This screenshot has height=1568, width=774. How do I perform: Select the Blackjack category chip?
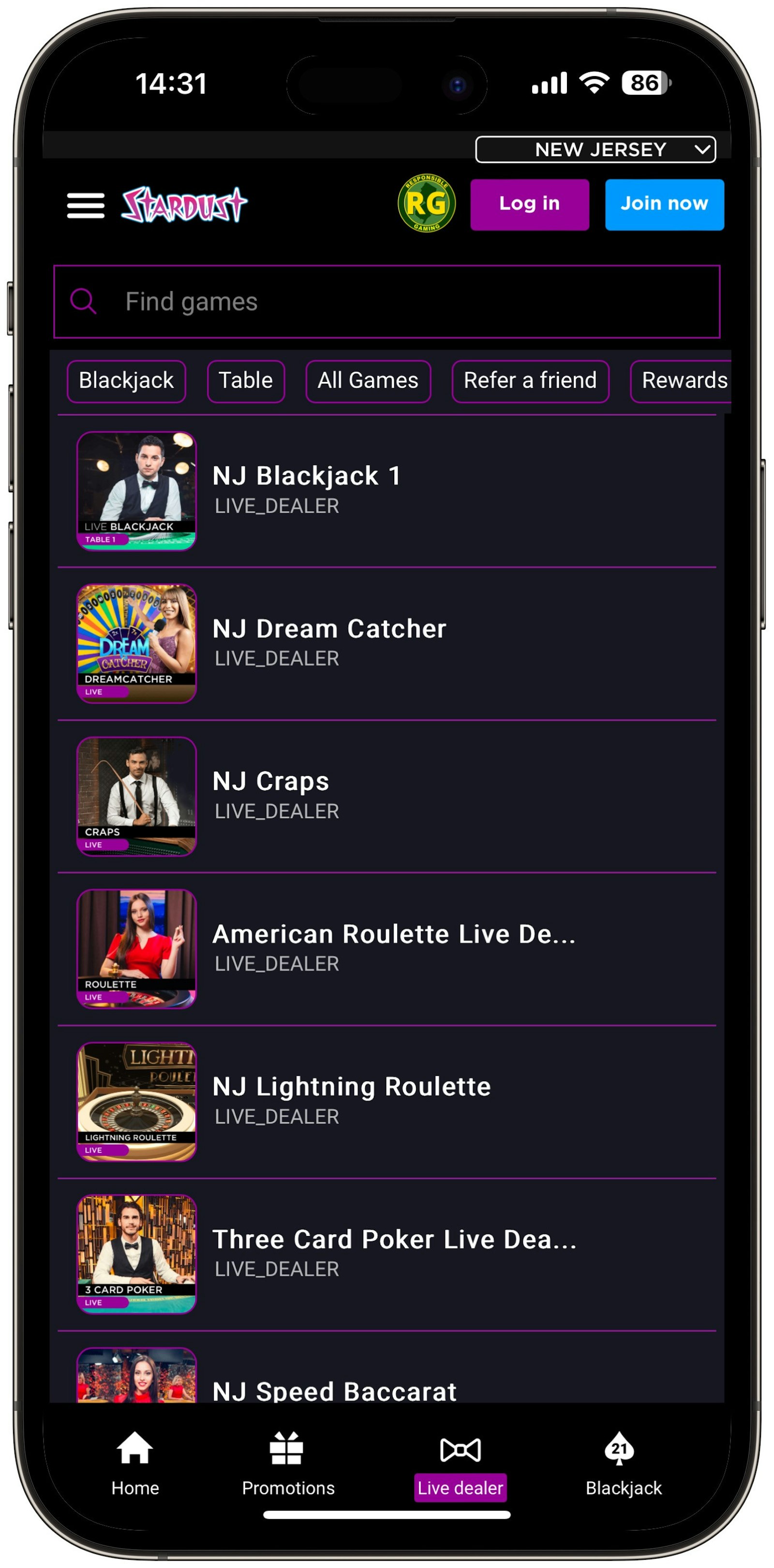(x=126, y=381)
